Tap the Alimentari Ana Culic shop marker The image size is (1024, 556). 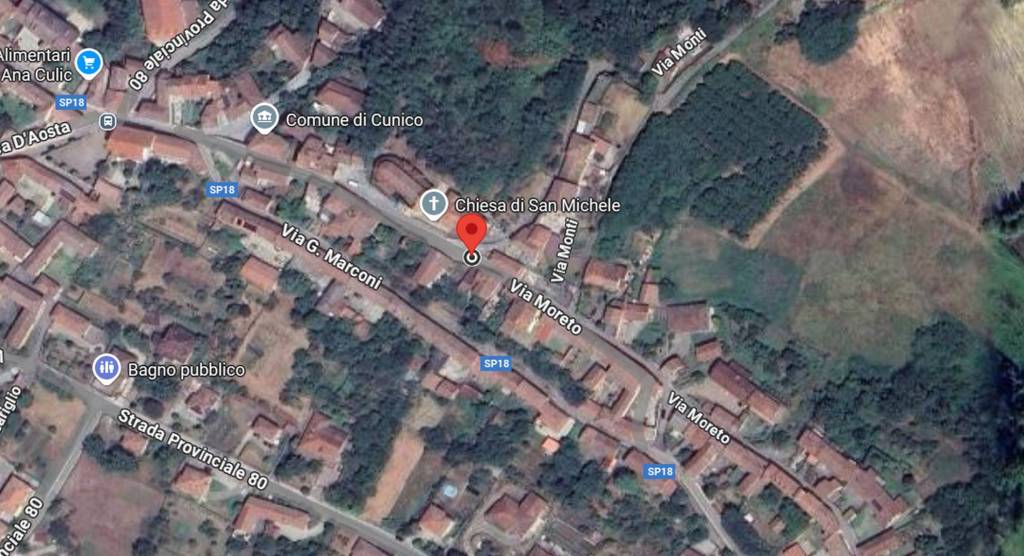[x=89, y=62]
